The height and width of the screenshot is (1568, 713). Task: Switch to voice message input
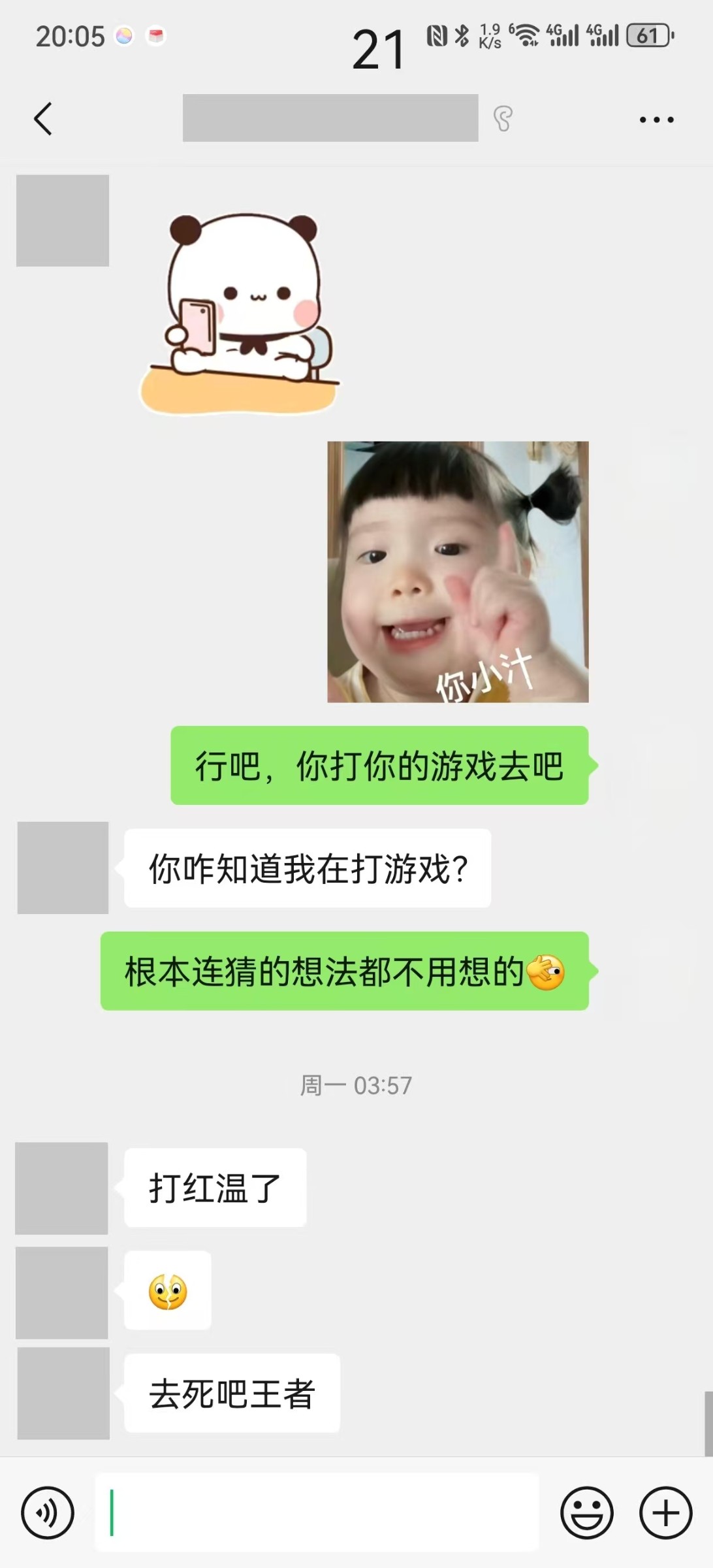[47, 1512]
